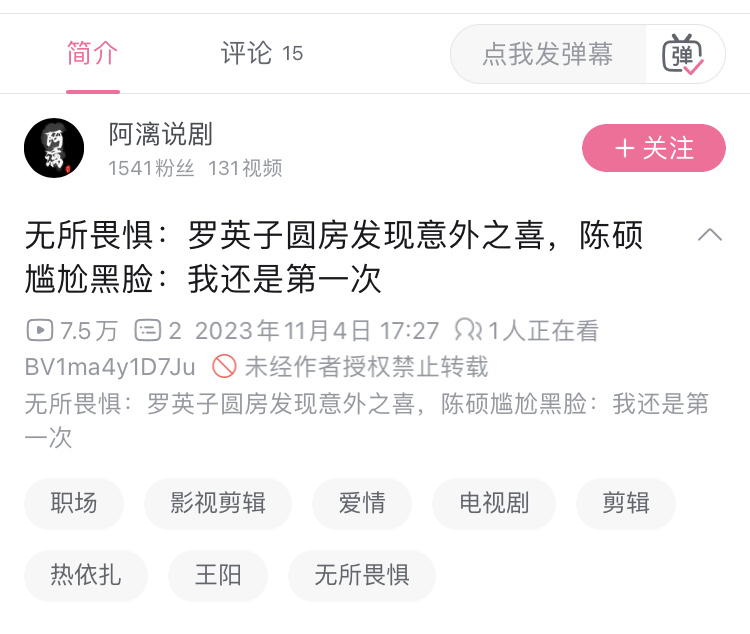750x634 pixels.
Task: Collapse the video description chevron
Action: (710, 235)
